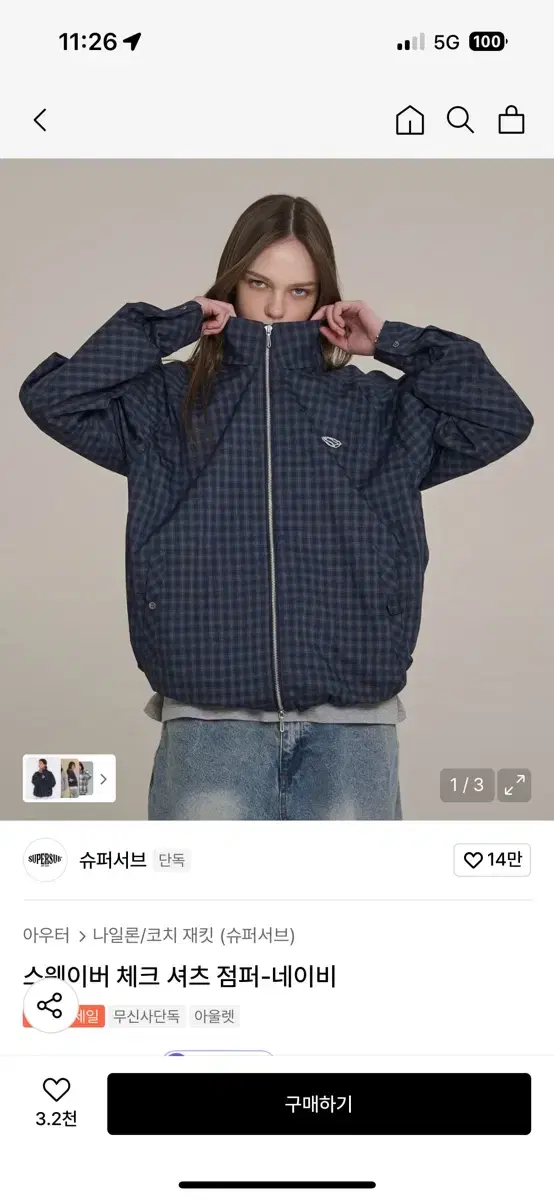Open search from the magnifier icon
The width and height of the screenshot is (554, 1200).
(x=460, y=121)
